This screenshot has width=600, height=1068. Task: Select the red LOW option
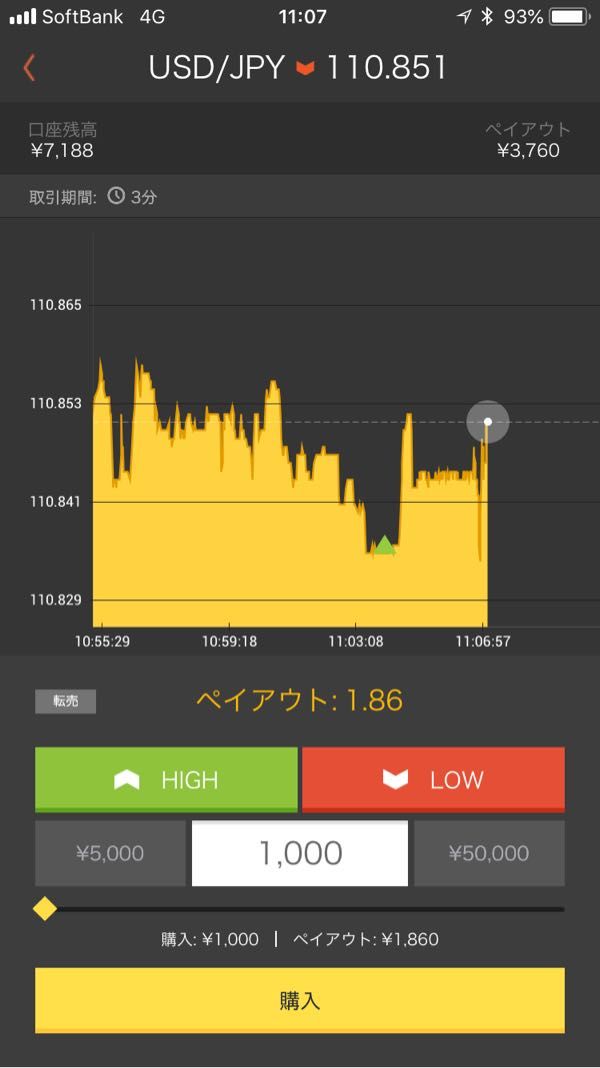tap(433, 780)
